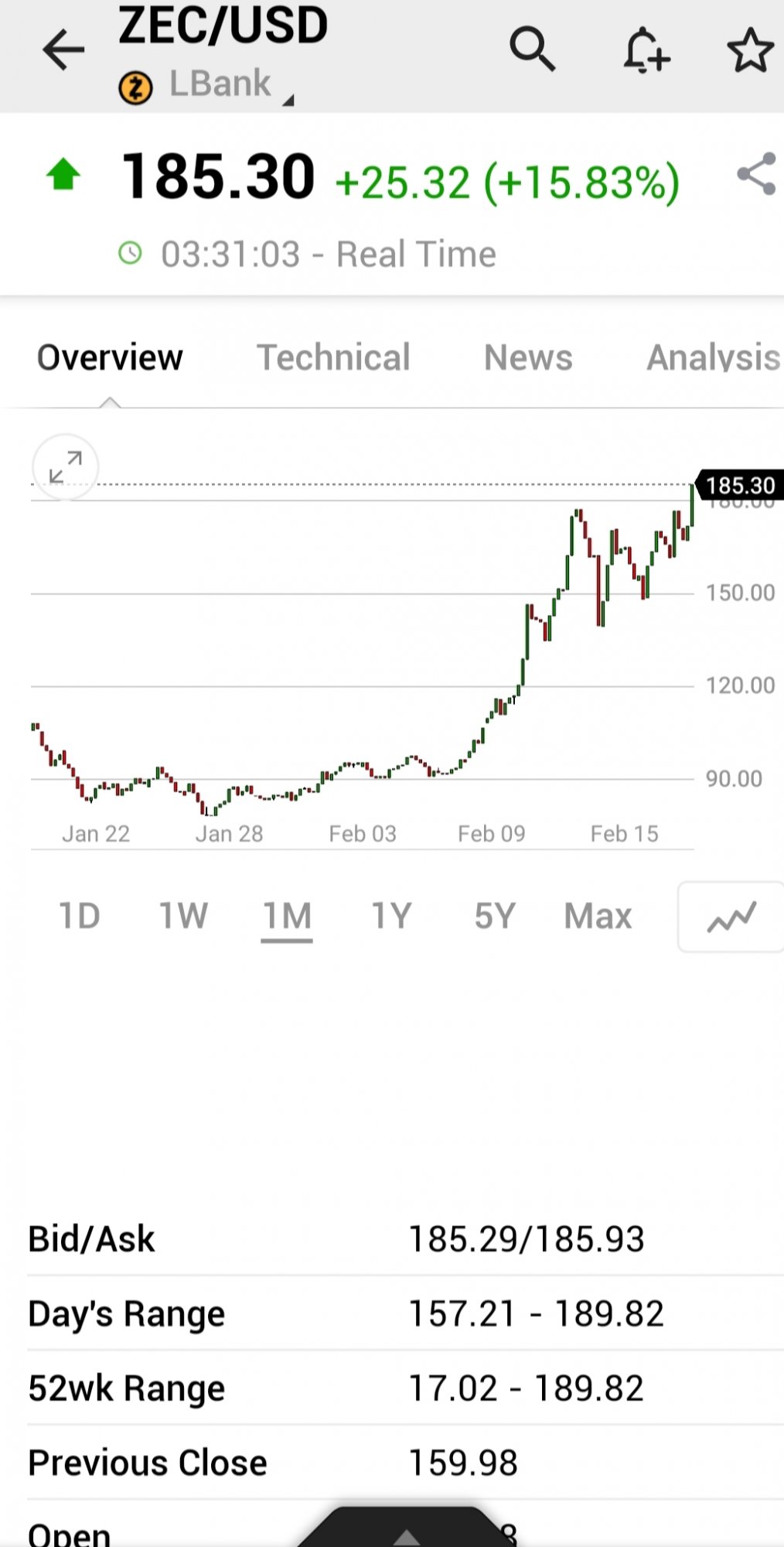Expand the chart to full screen
This screenshot has height=1547, width=784.
(x=66, y=467)
